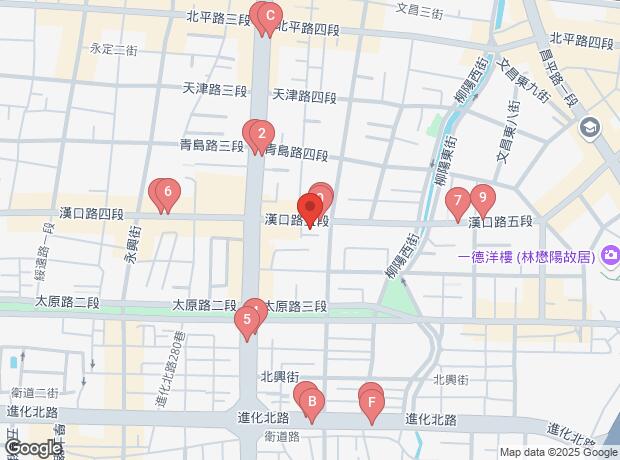Select marker 7 on 漢口路五段

pyautogui.click(x=457, y=200)
